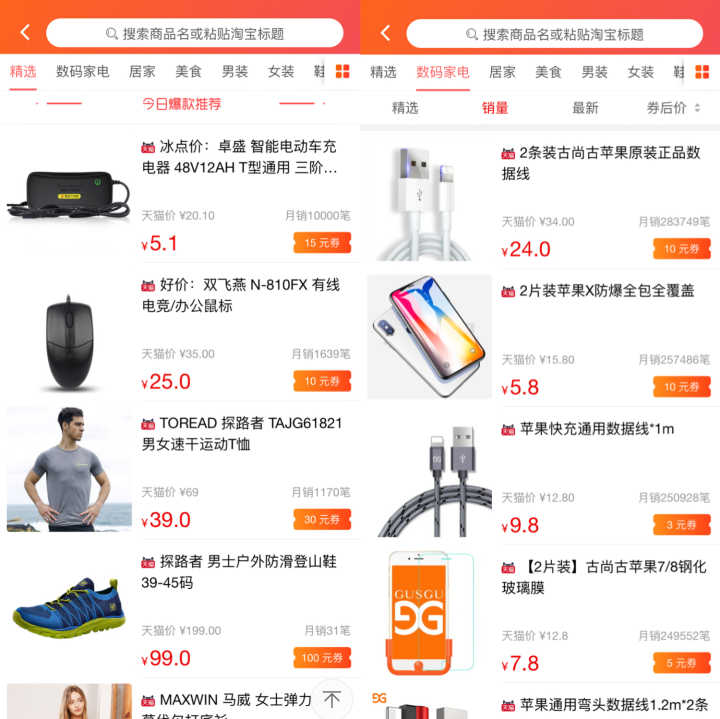Image resolution: width=720 pixels, height=719 pixels.
Task: Sort the results by 销量
Action: click(x=495, y=108)
